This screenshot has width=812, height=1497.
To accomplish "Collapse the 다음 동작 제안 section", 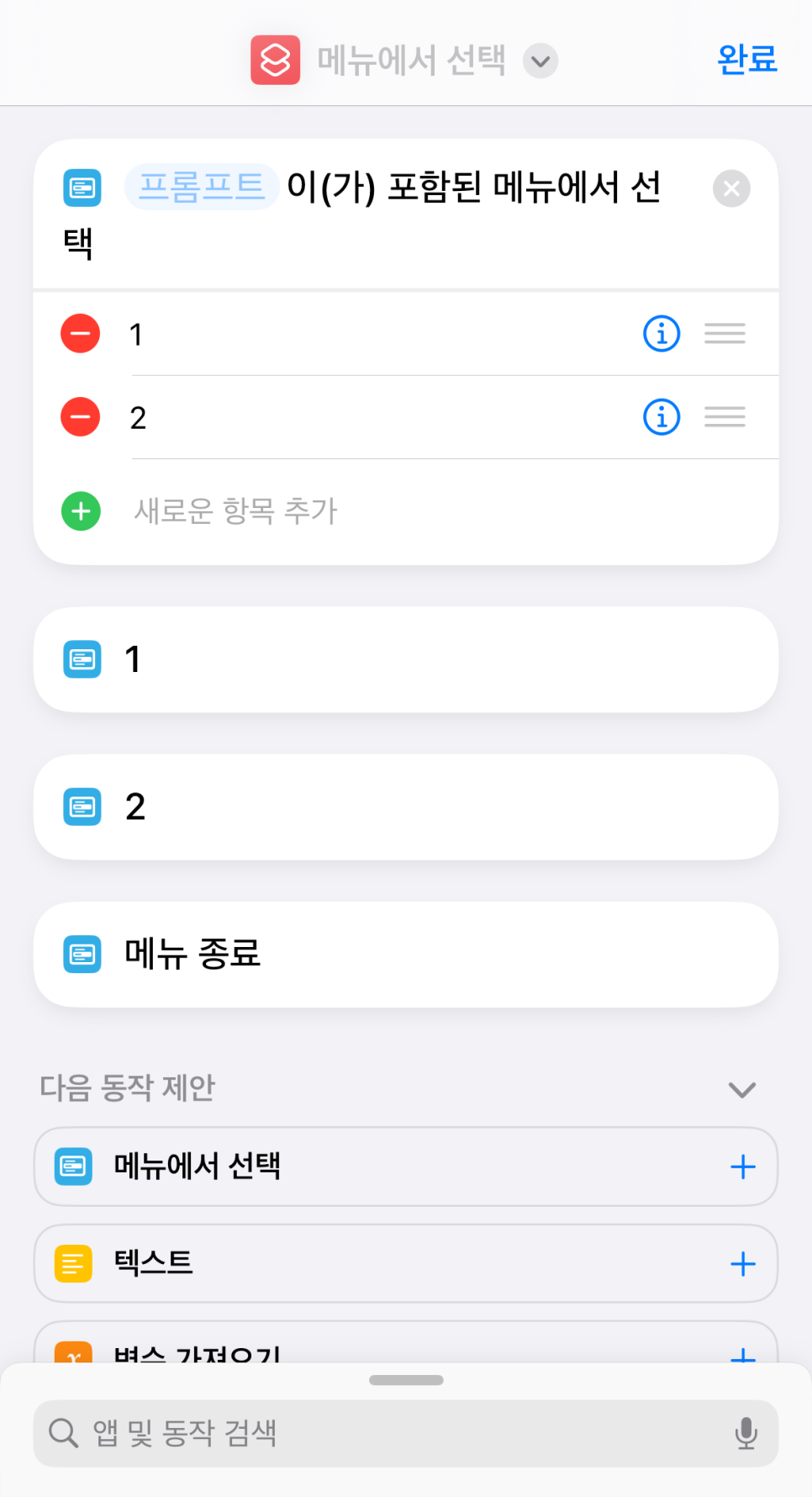I will (x=741, y=1089).
